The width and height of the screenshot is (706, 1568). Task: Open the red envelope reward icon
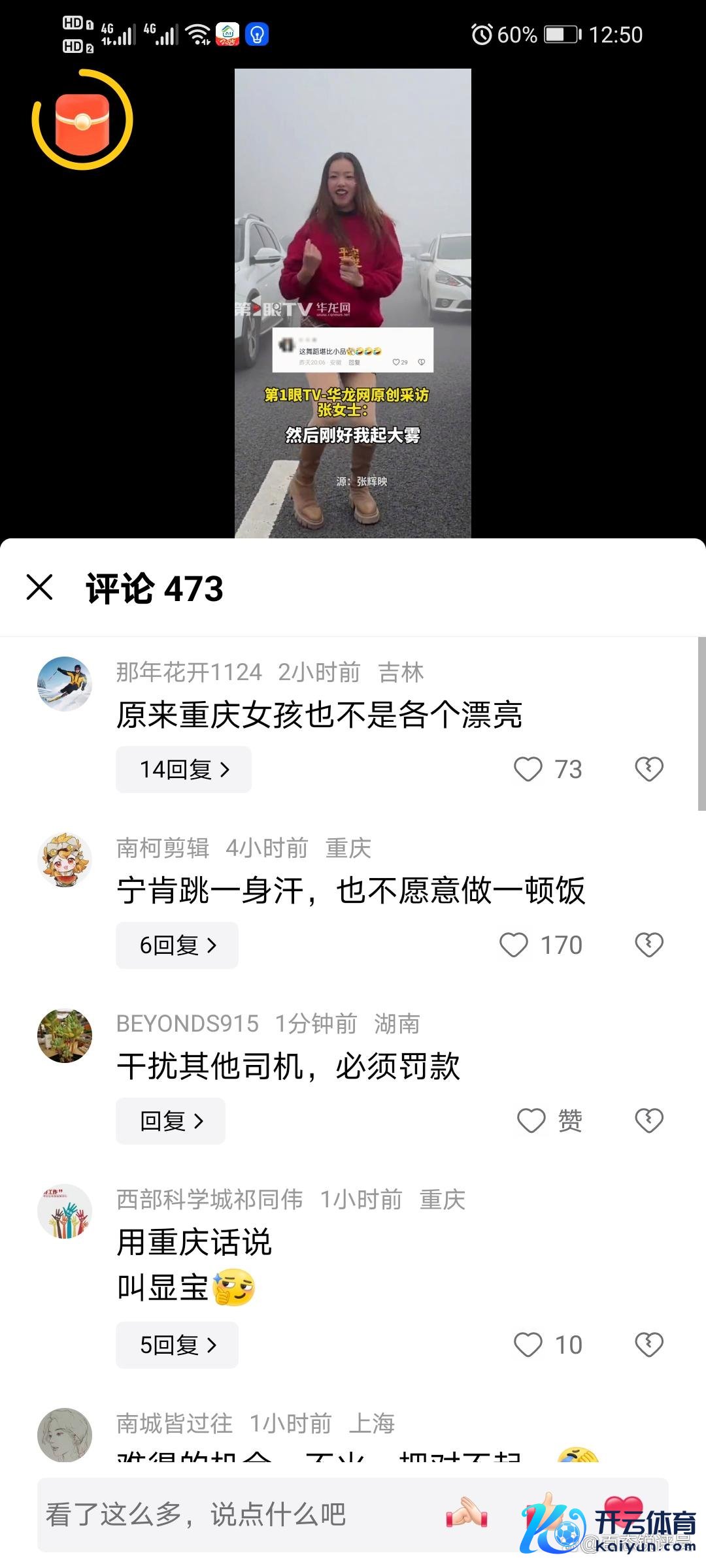click(82, 120)
